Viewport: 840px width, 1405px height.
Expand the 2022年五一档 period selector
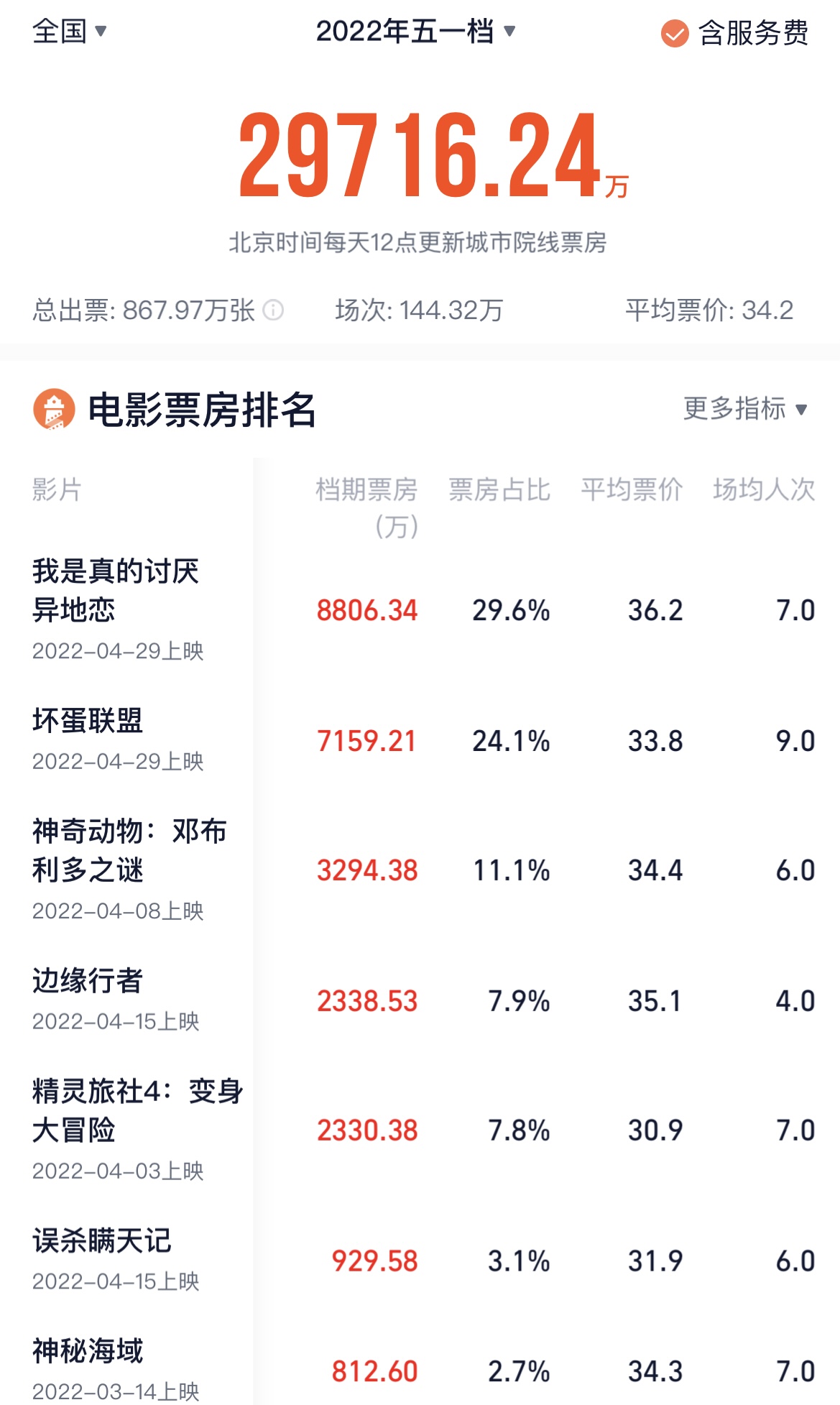coord(415,32)
